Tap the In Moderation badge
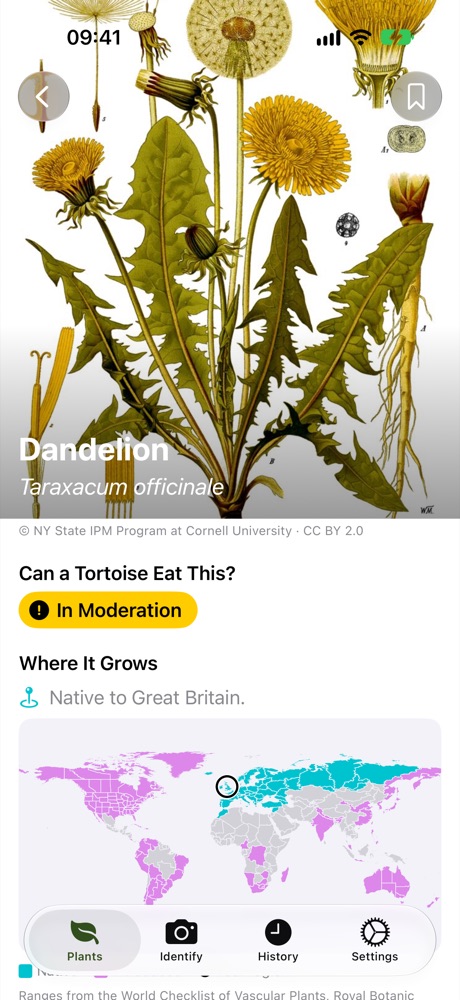The image size is (460, 1000). coord(108,610)
